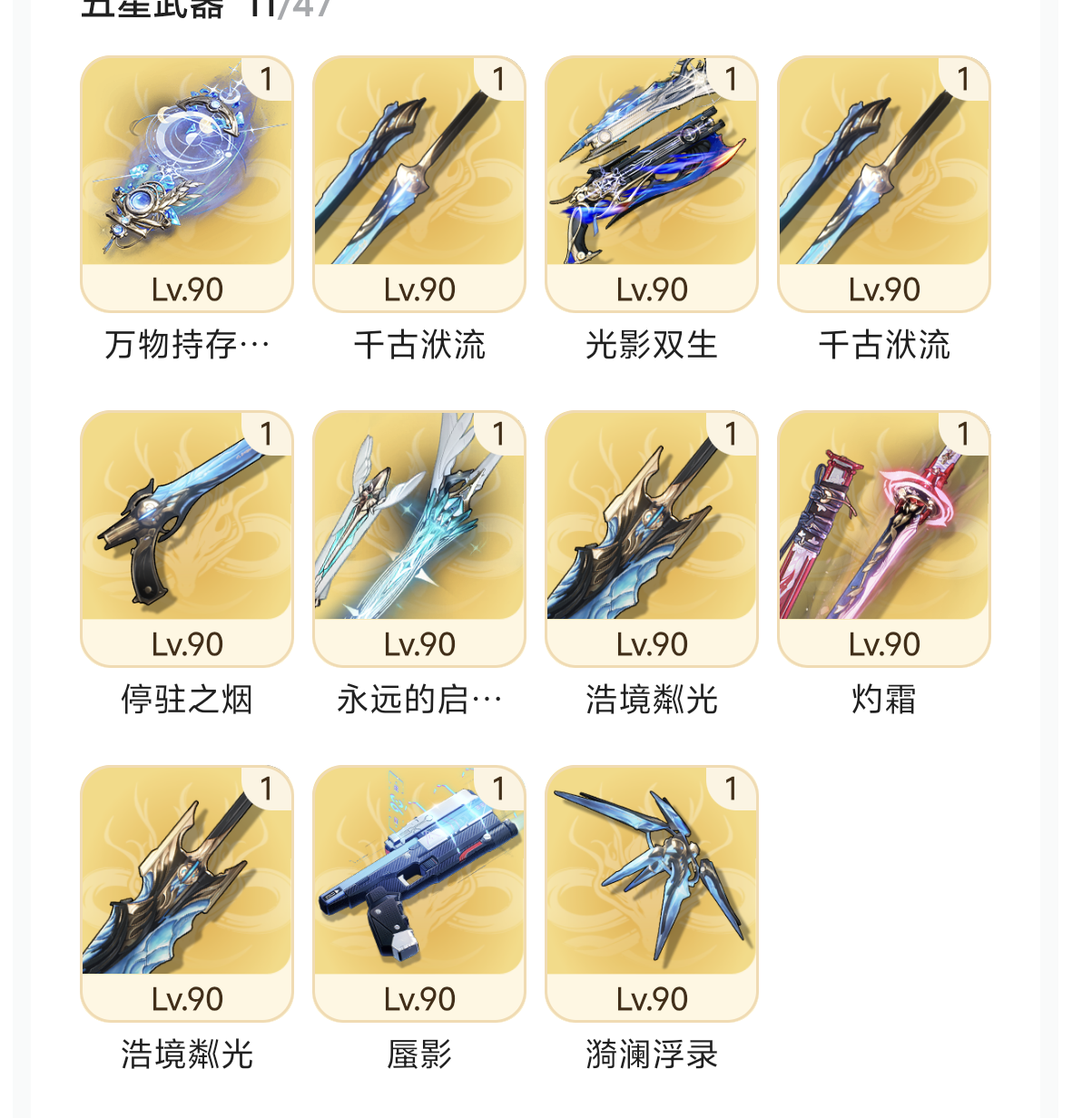The height and width of the screenshot is (1118, 1092).
Task: View the 蜃影 pistol card
Action: pyautogui.click(x=419, y=894)
